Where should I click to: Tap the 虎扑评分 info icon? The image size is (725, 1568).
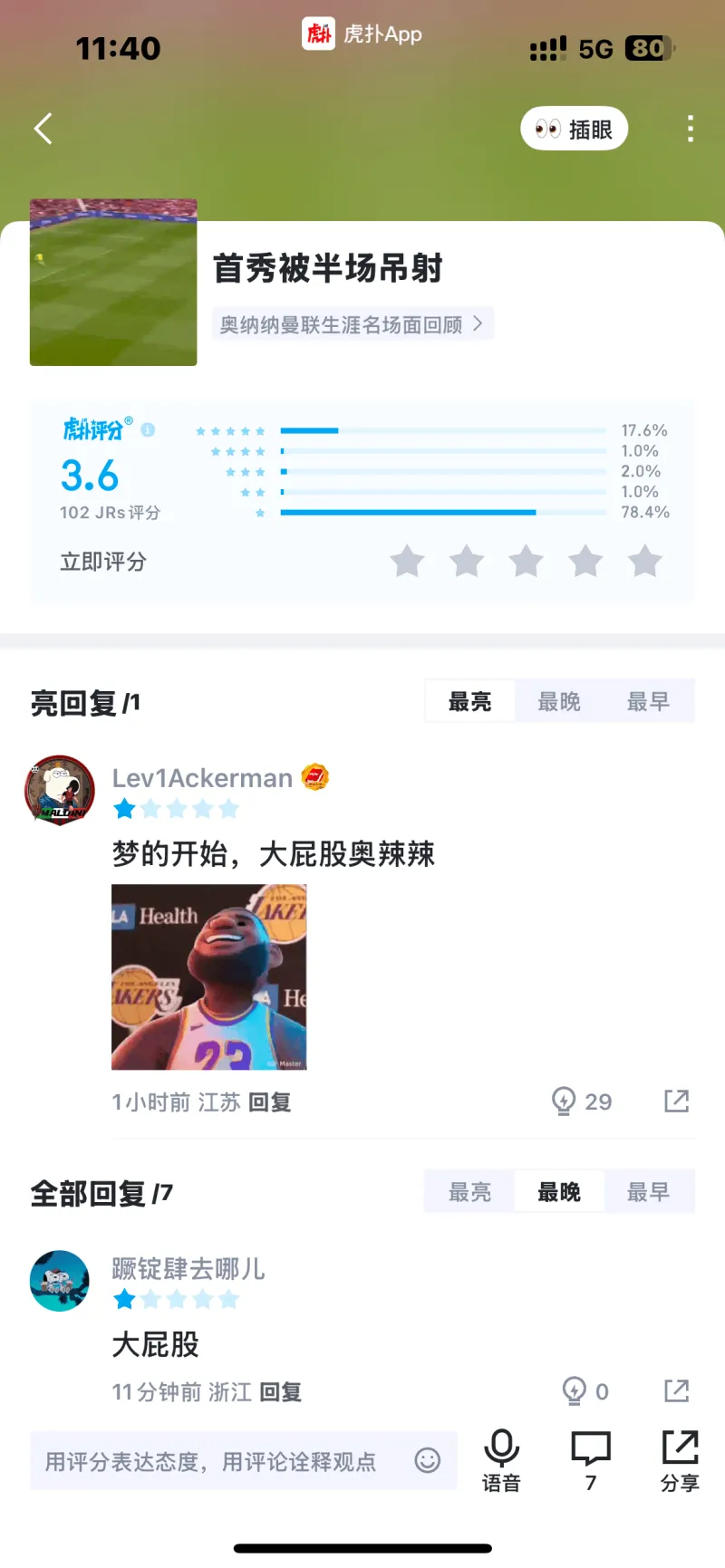(148, 429)
